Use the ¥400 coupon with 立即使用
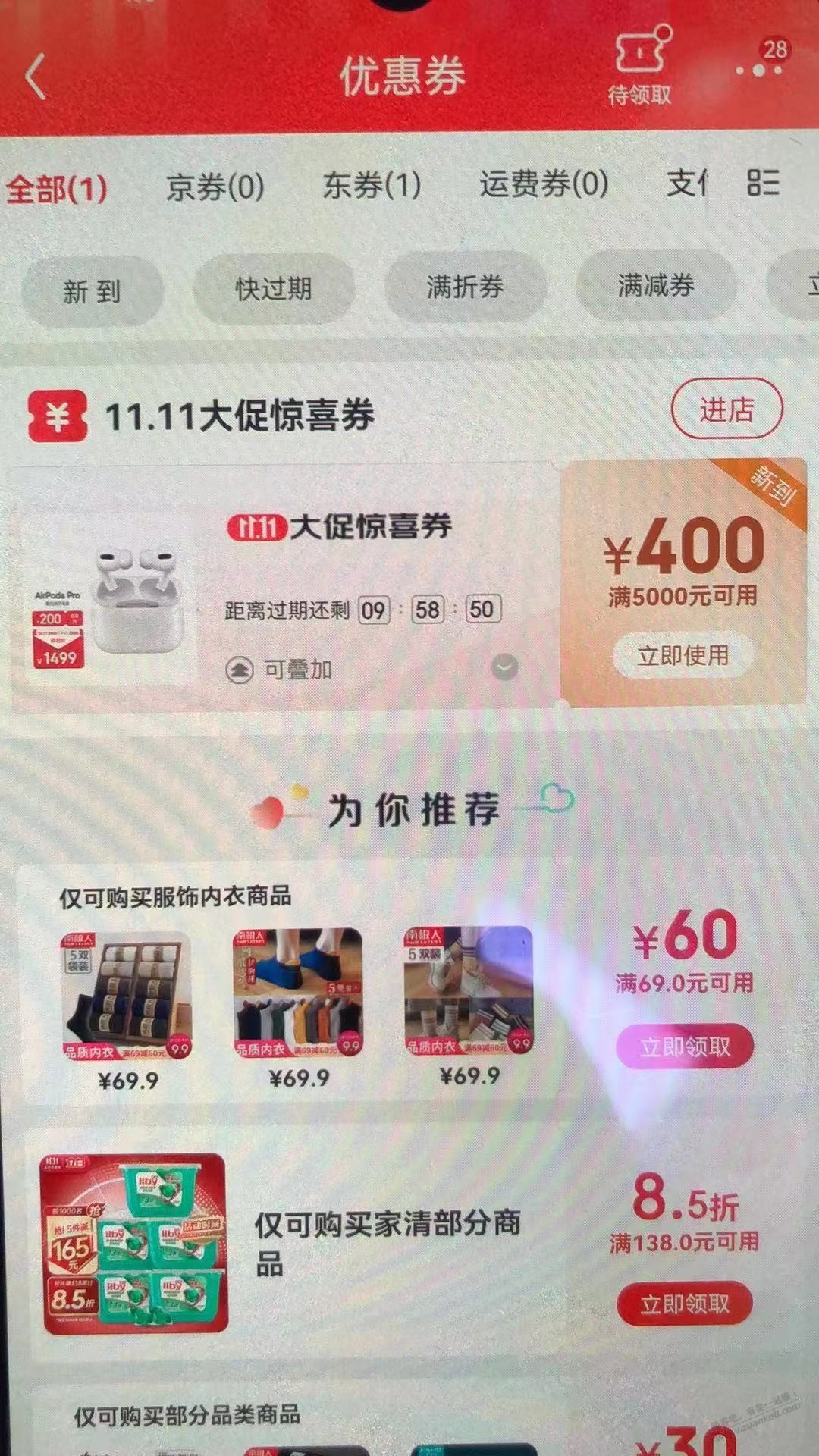The image size is (819, 1456). point(682,655)
